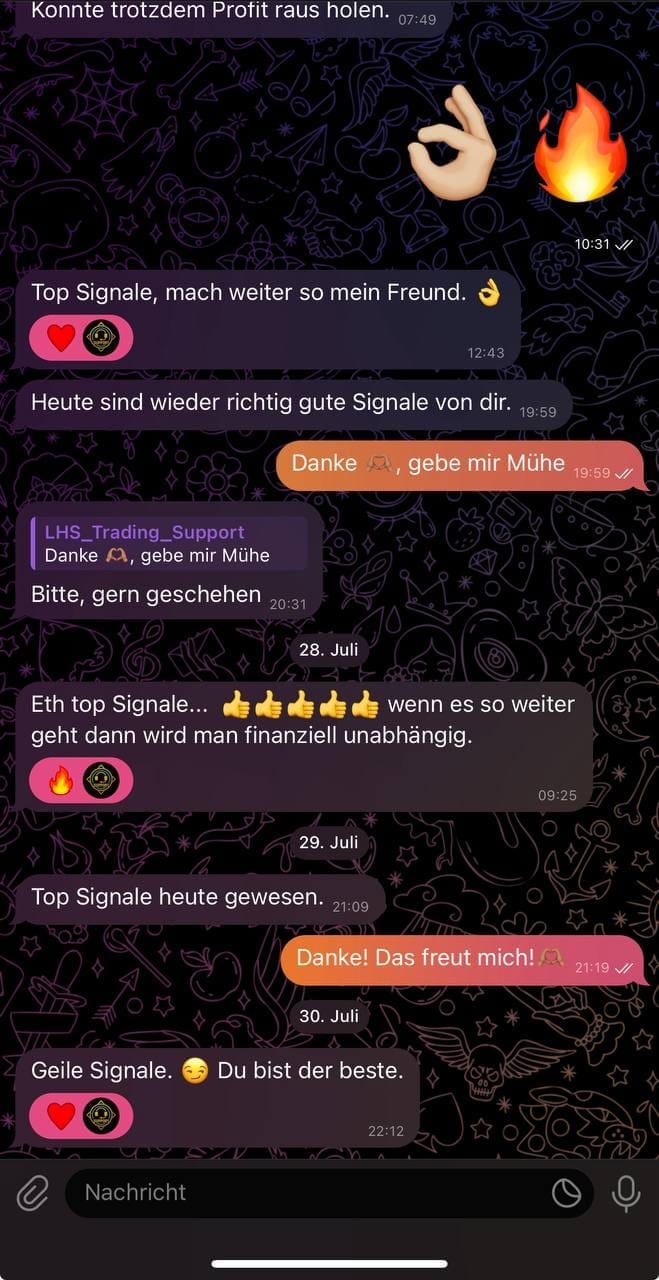659x1280 pixels.
Task: Tap heart reaction under 'Top Signale, mach weiter'
Action: (62, 338)
